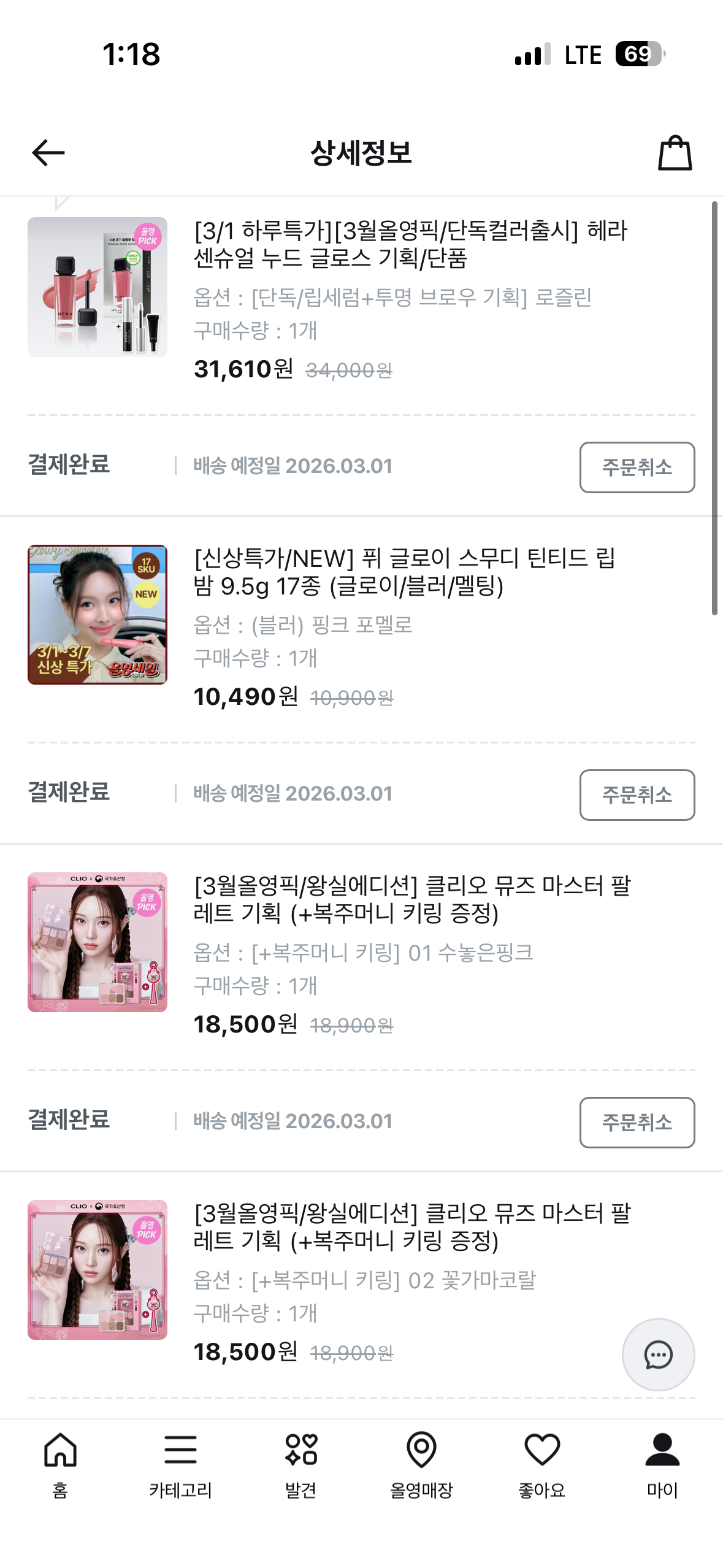
Task: Open 클리오 팔레트 01 수놓은핑크 thumbnail
Action: tap(98, 942)
